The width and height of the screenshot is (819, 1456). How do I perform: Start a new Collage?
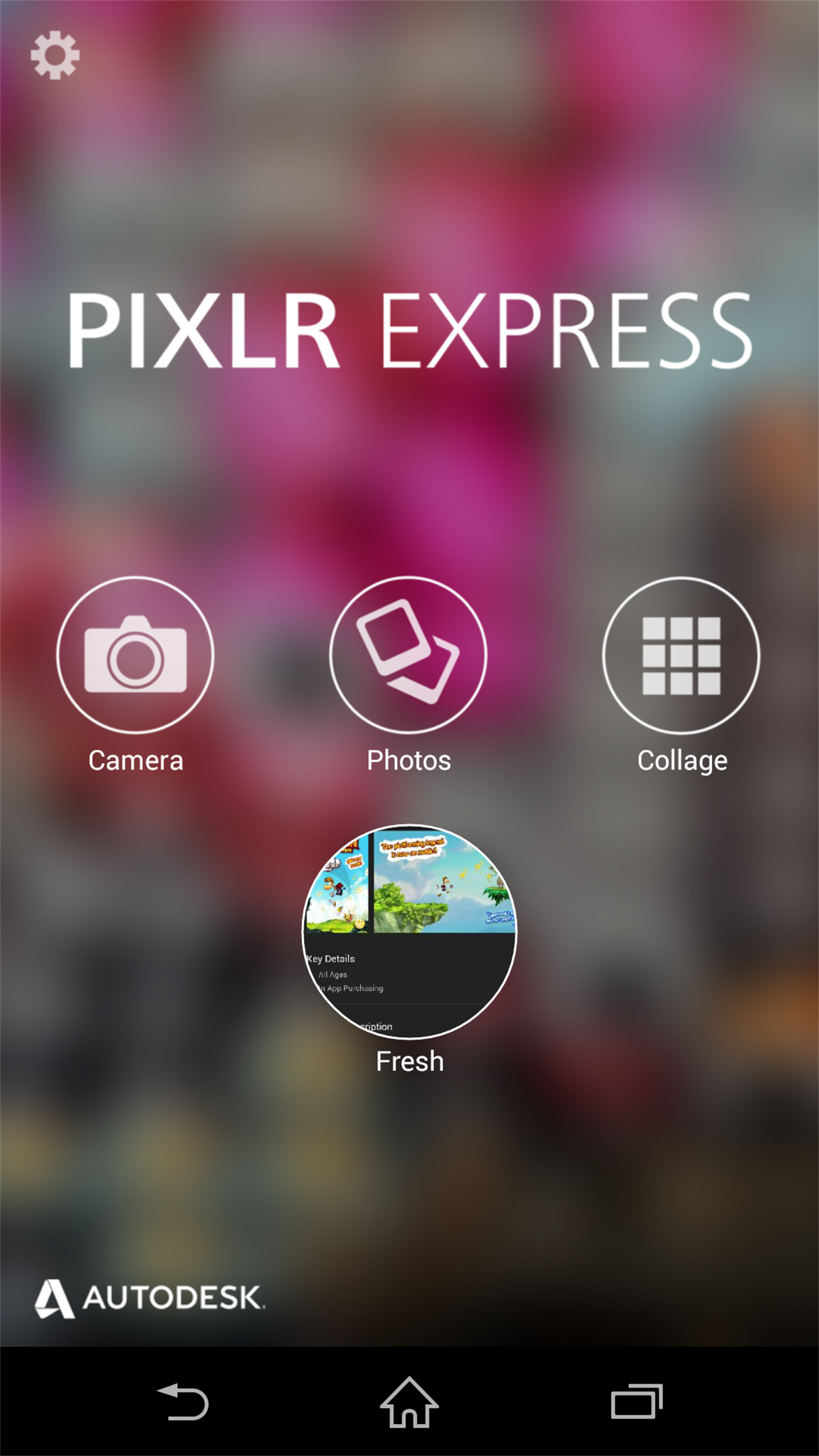[x=681, y=655]
